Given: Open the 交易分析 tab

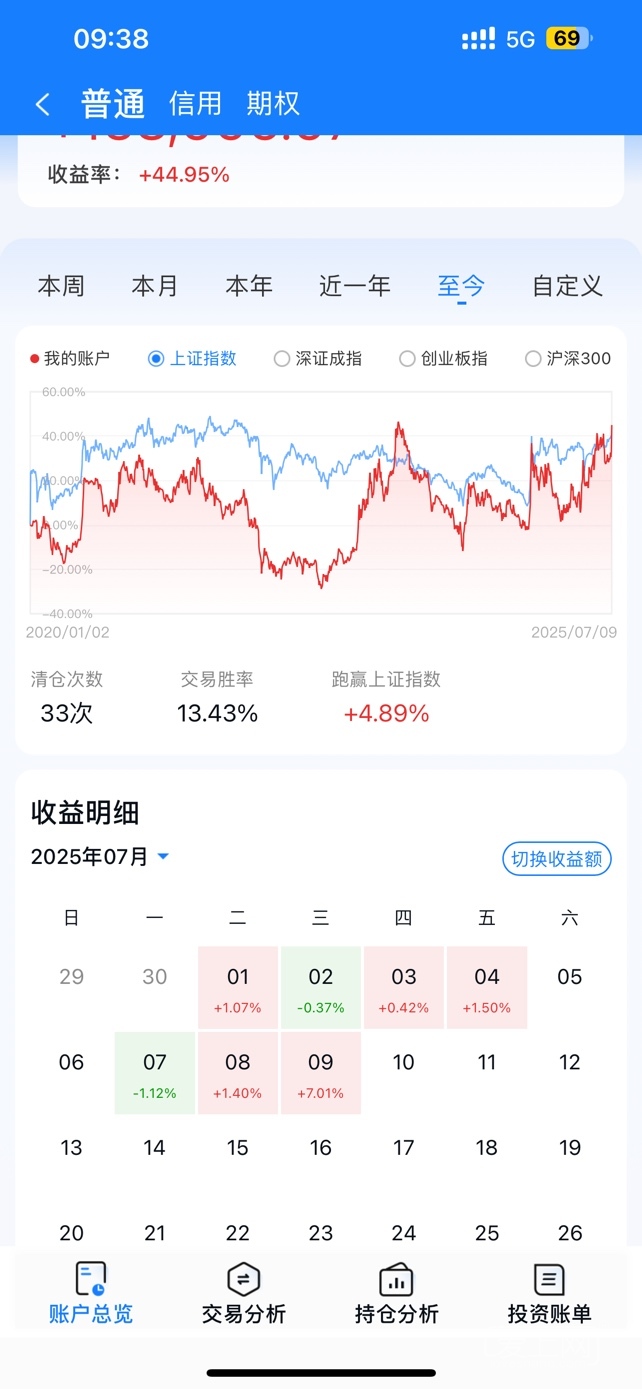Looking at the screenshot, I should click(244, 1293).
